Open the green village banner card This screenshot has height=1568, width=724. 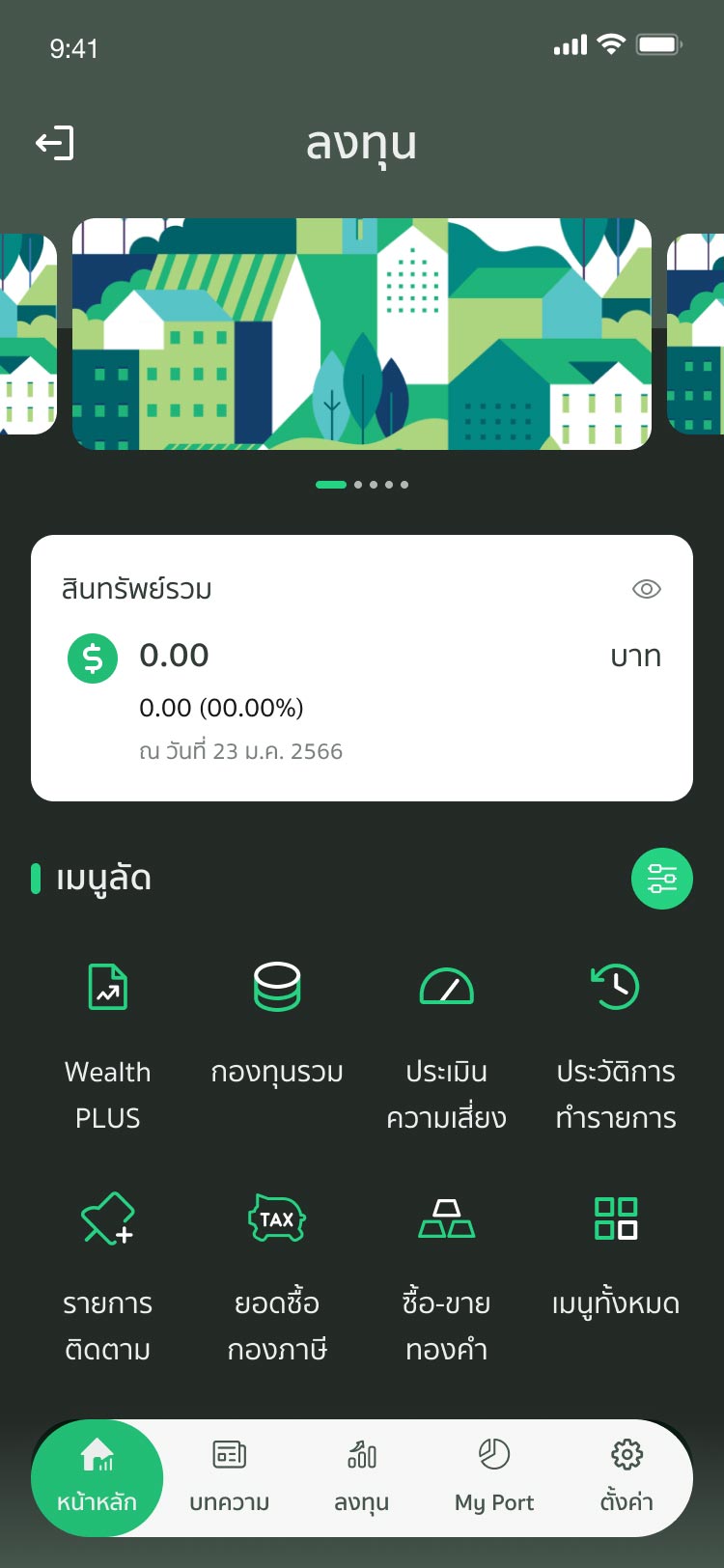[x=362, y=334]
